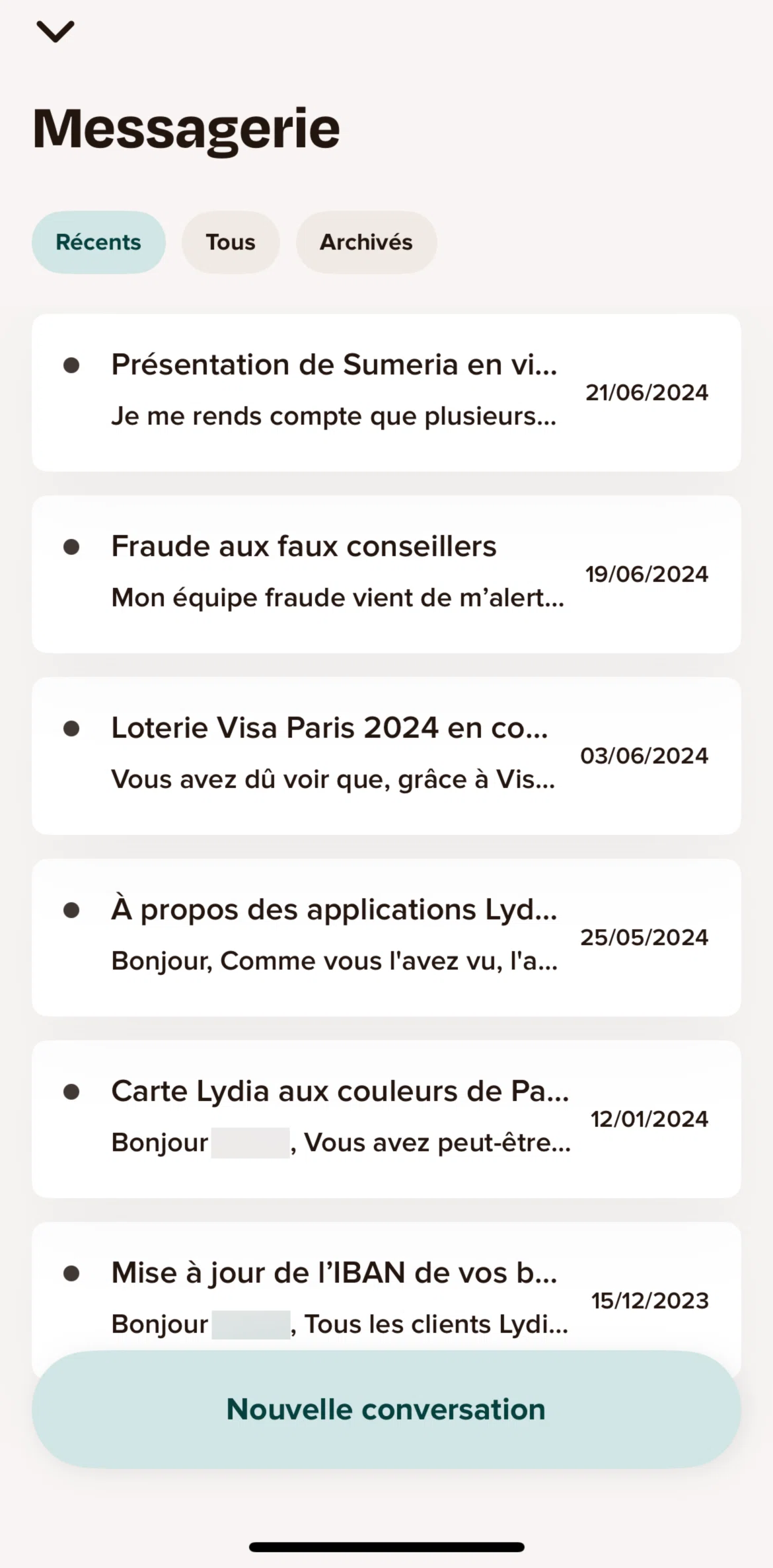
Task: Open the Présentation de Sumeria message
Action: tap(386, 392)
